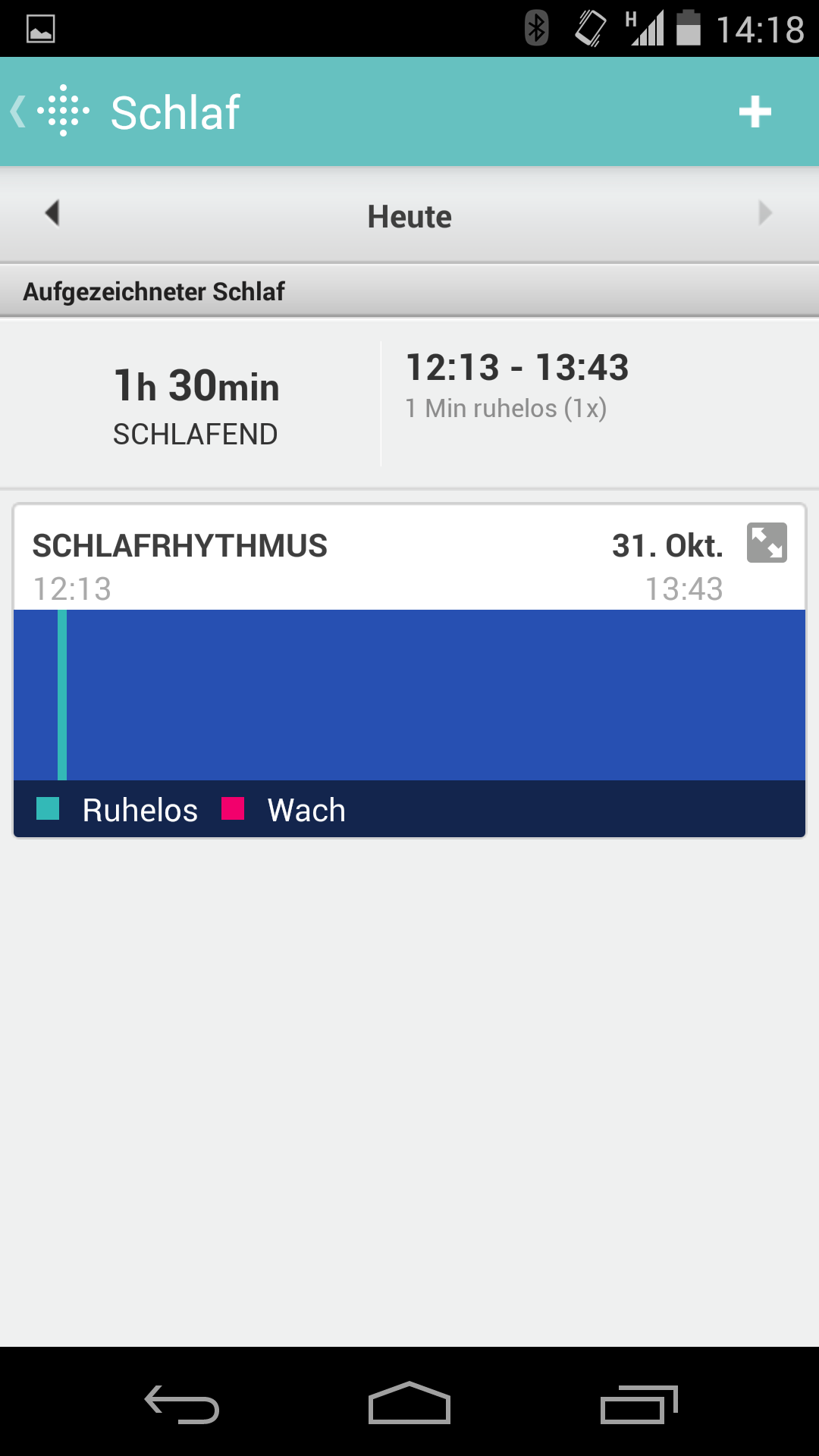This screenshot has height=1456, width=819.
Task: Go to the home screen
Action: [x=409, y=1403]
